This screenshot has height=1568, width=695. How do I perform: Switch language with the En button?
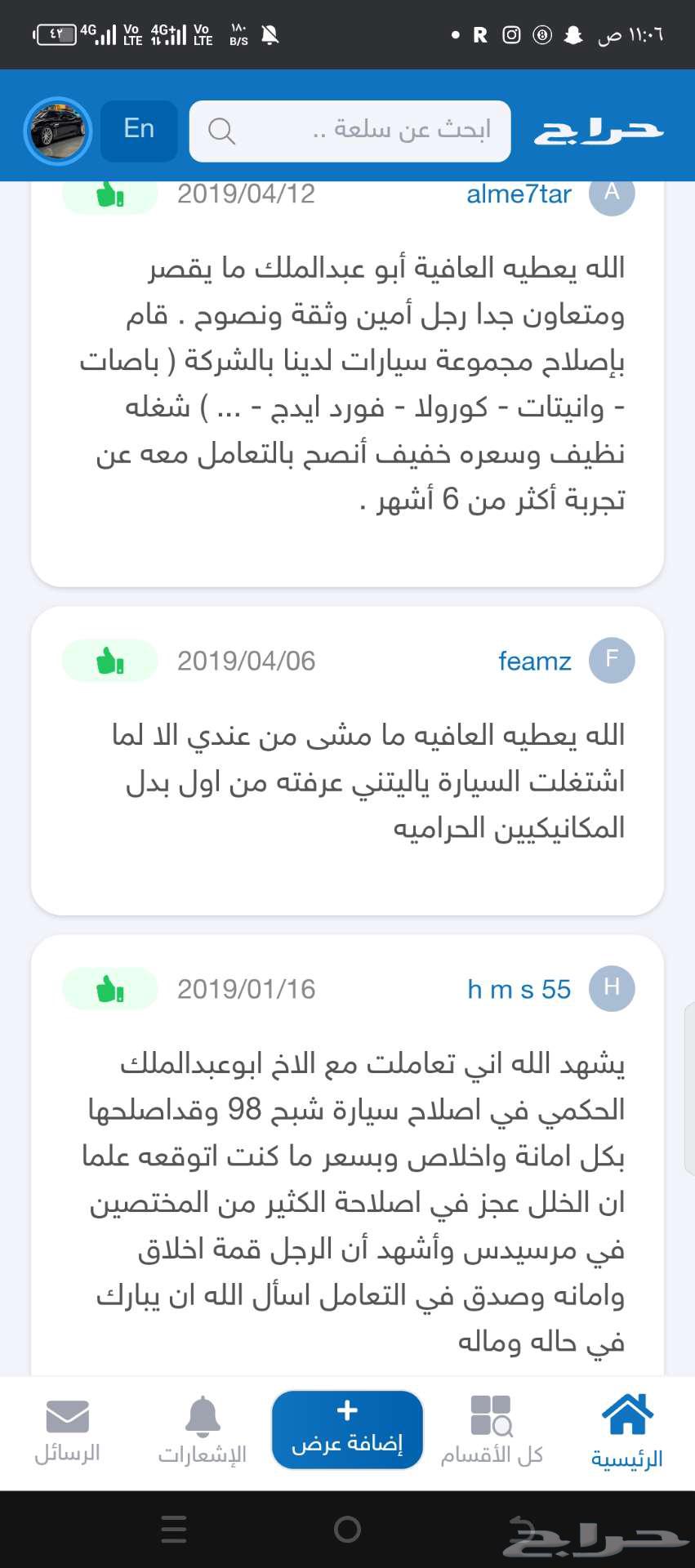pos(139,130)
